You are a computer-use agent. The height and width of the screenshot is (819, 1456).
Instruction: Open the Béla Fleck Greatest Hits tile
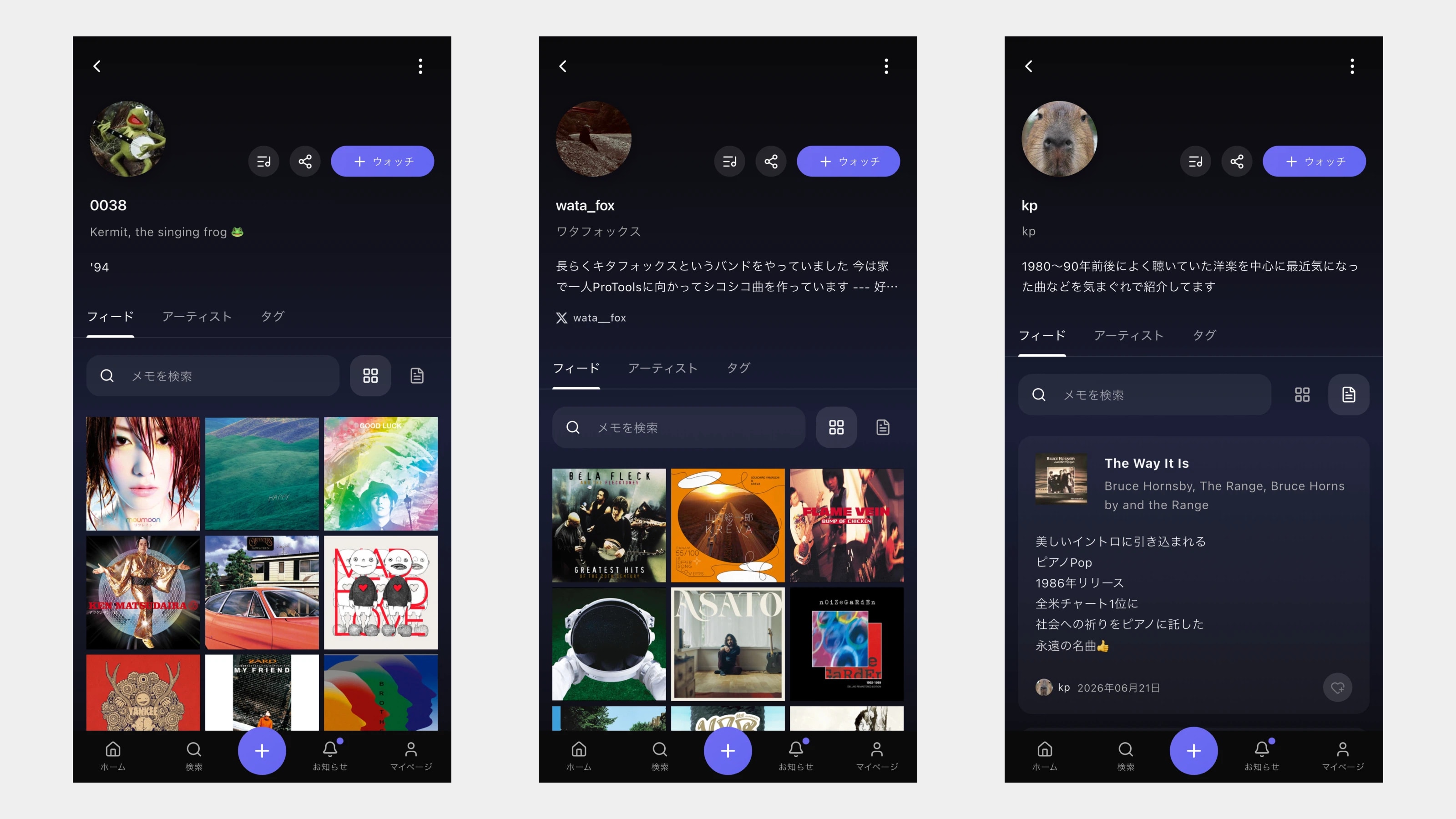[609, 525]
